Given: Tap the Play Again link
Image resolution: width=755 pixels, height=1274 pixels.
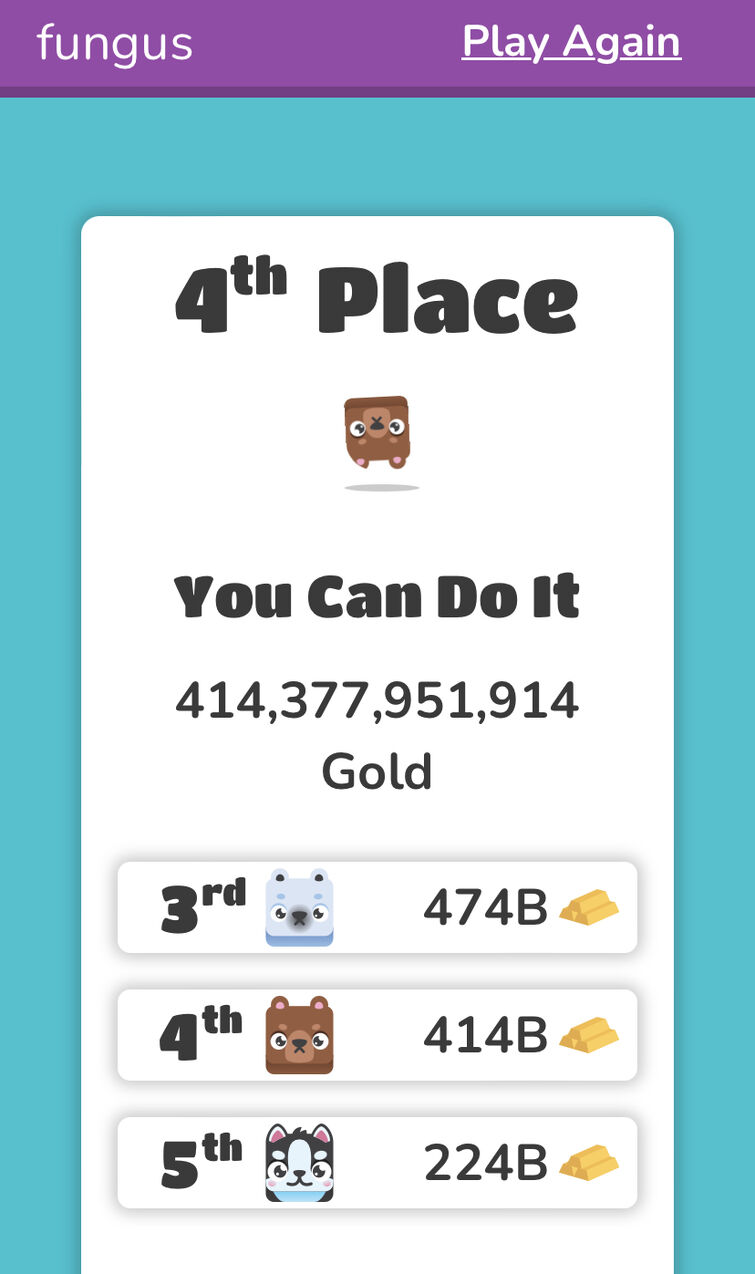Looking at the screenshot, I should click(571, 43).
